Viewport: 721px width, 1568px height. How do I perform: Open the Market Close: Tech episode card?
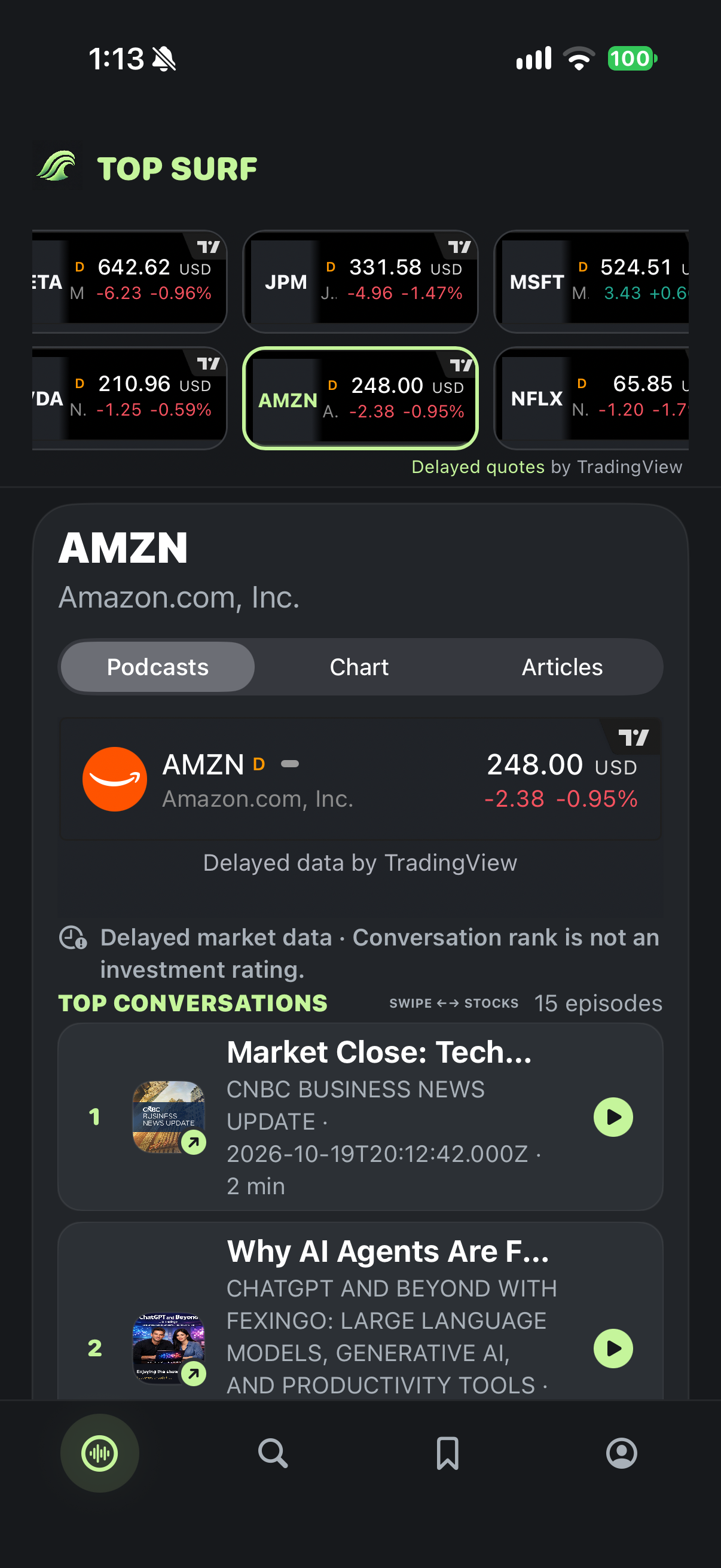(360, 1117)
